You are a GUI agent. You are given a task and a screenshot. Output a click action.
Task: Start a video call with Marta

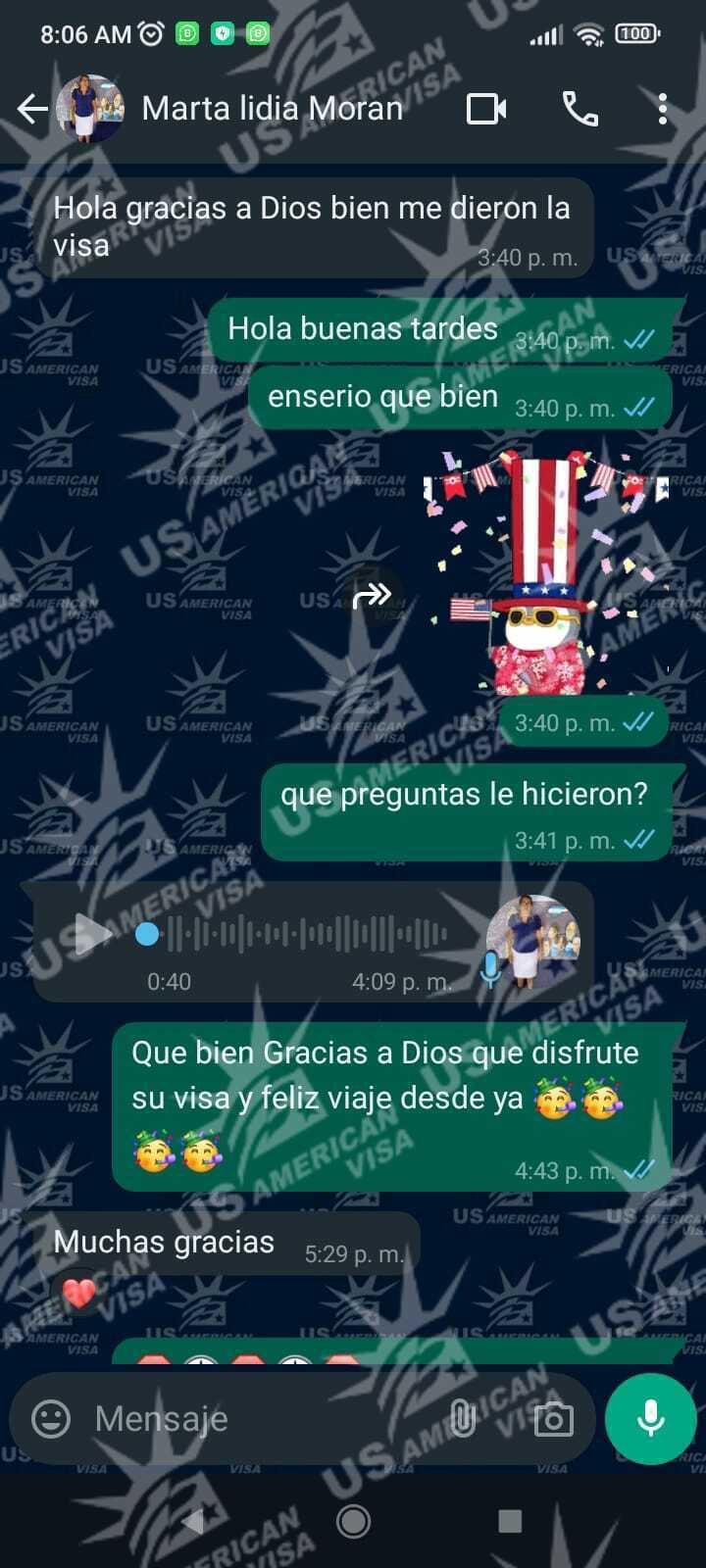tap(486, 109)
